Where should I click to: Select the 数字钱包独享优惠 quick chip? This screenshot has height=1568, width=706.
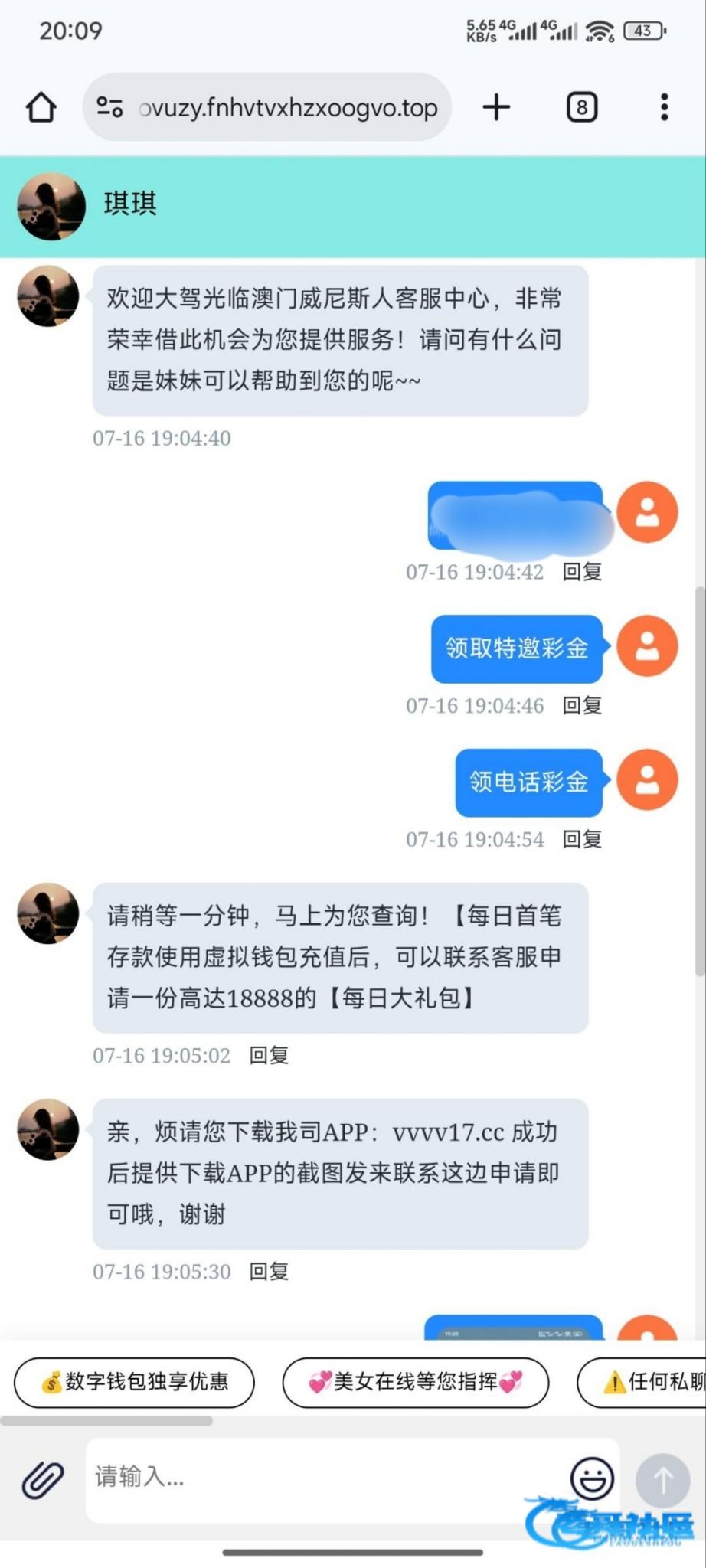[x=134, y=1381]
